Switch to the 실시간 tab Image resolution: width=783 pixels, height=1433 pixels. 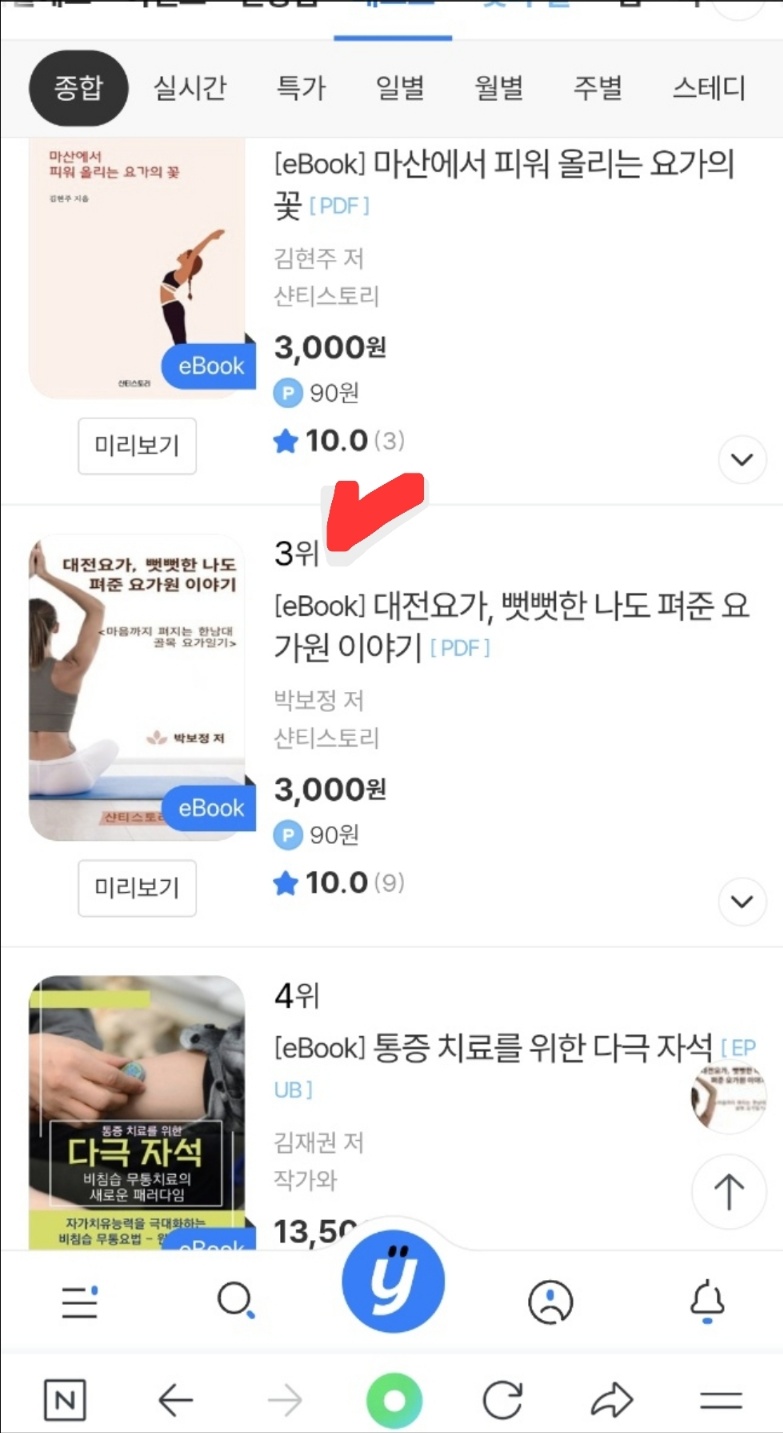click(190, 88)
